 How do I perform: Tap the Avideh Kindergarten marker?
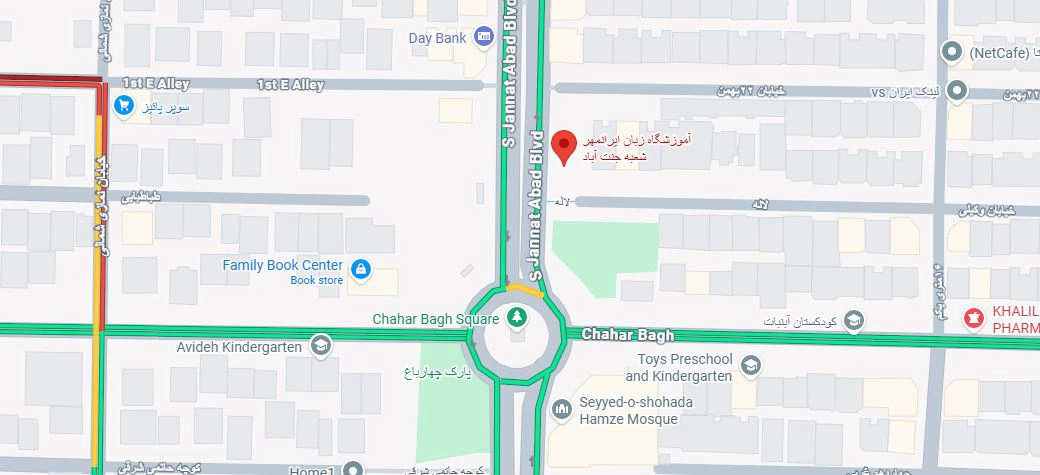point(320,346)
